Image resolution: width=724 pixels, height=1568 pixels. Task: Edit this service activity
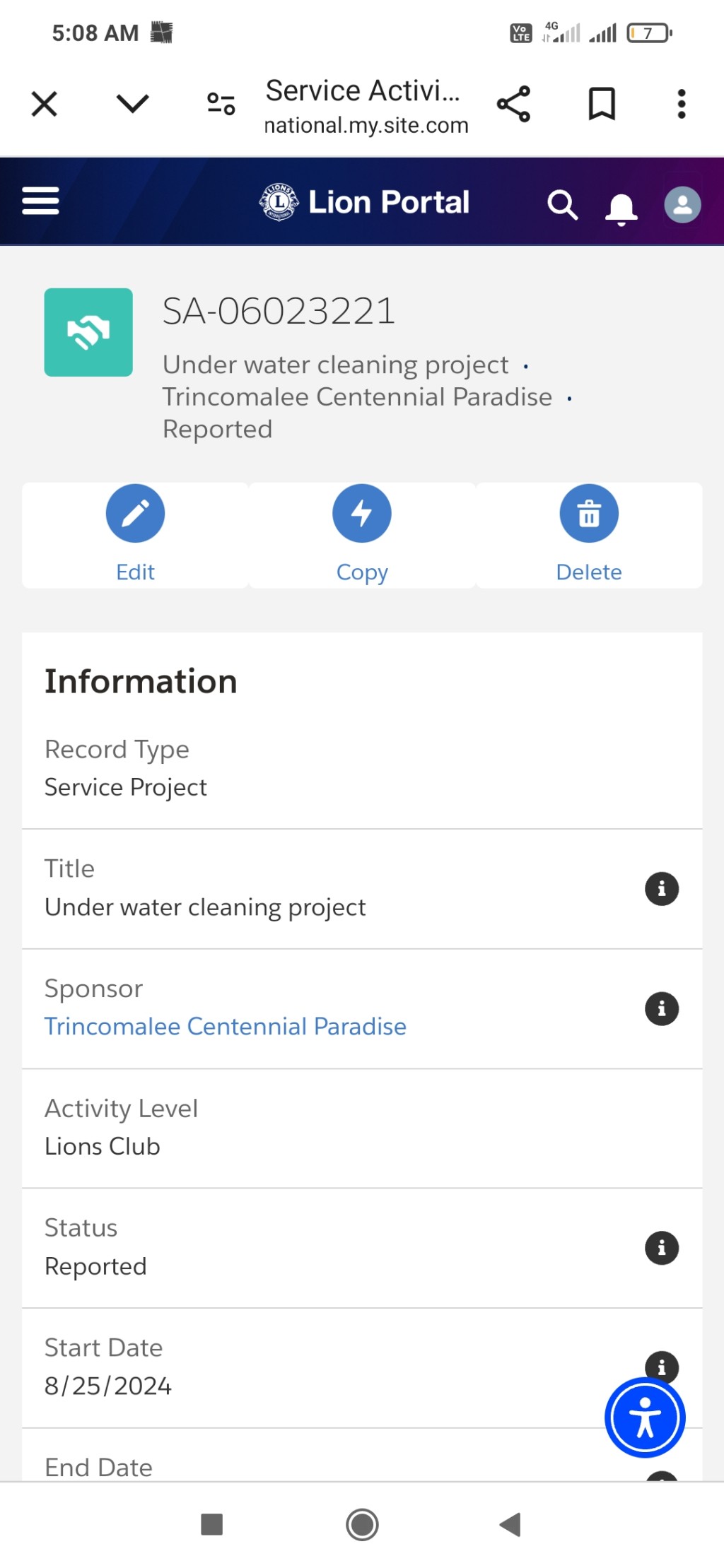(135, 535)
